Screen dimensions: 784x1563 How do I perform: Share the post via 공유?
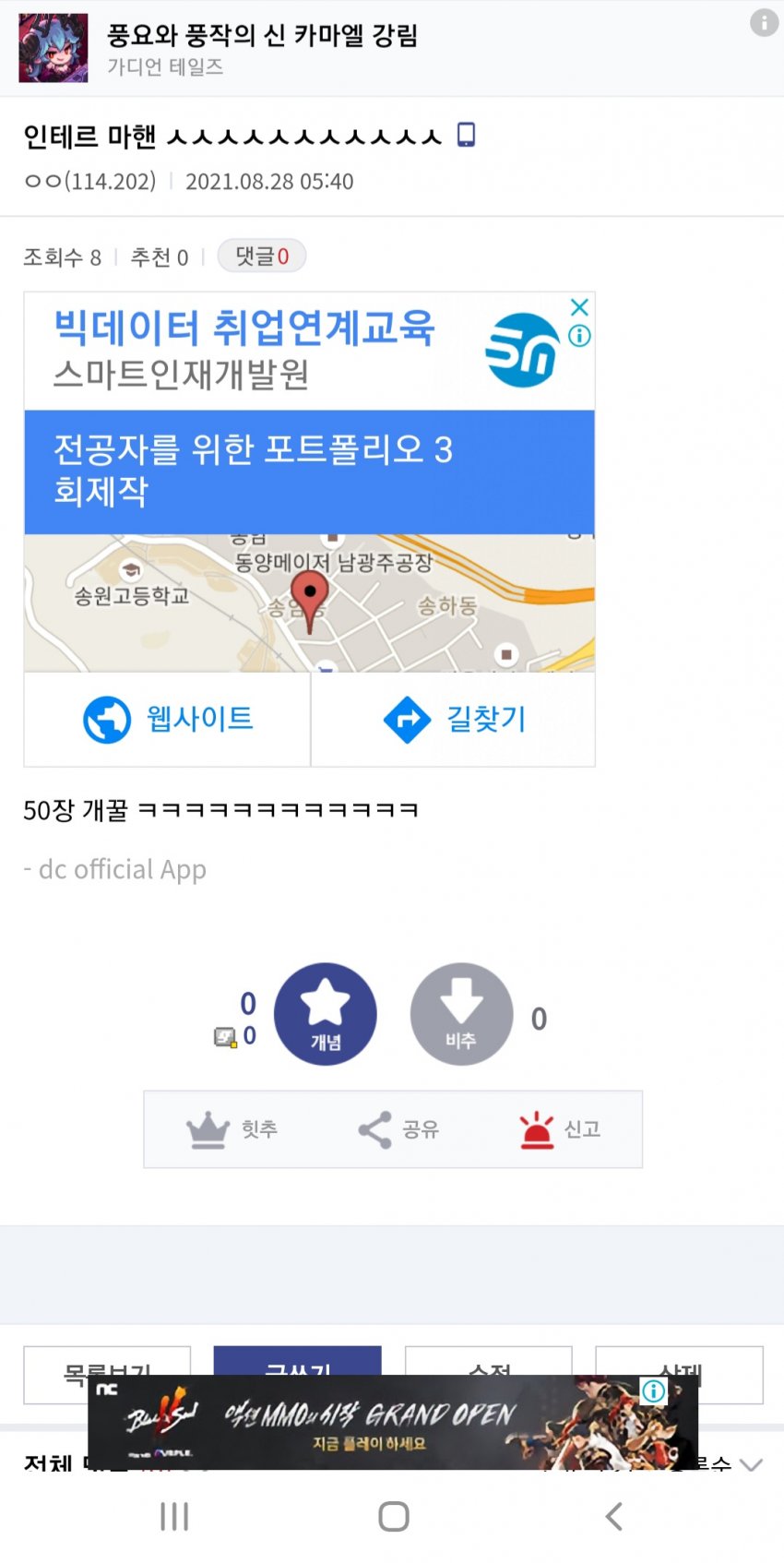pos(398,1129)
